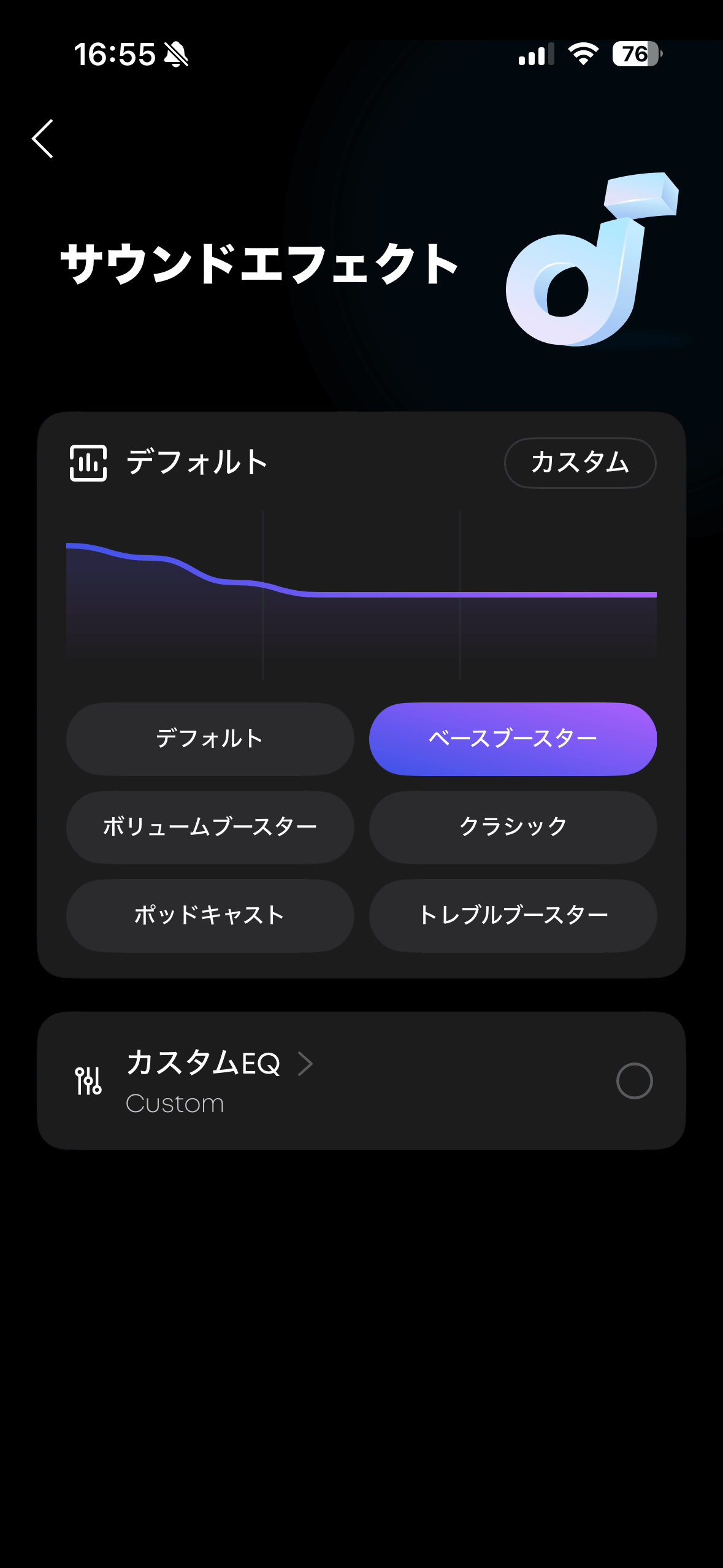This screenshot has width=723, height=1568.
Task: Apply the ボリュームブースター preset
Action: click(210, 827)
